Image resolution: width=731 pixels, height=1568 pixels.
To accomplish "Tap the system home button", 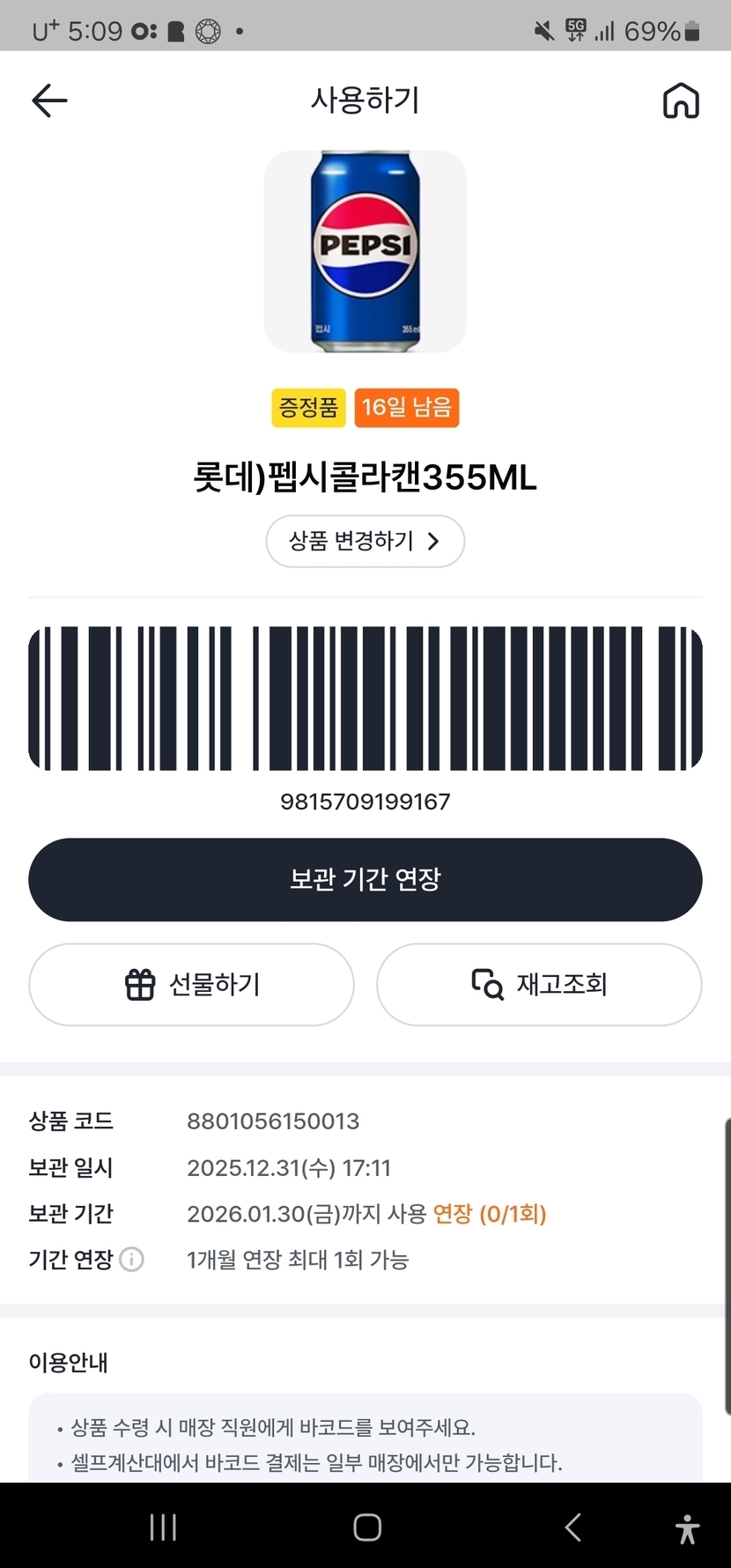I will (x=366, y=1527).
